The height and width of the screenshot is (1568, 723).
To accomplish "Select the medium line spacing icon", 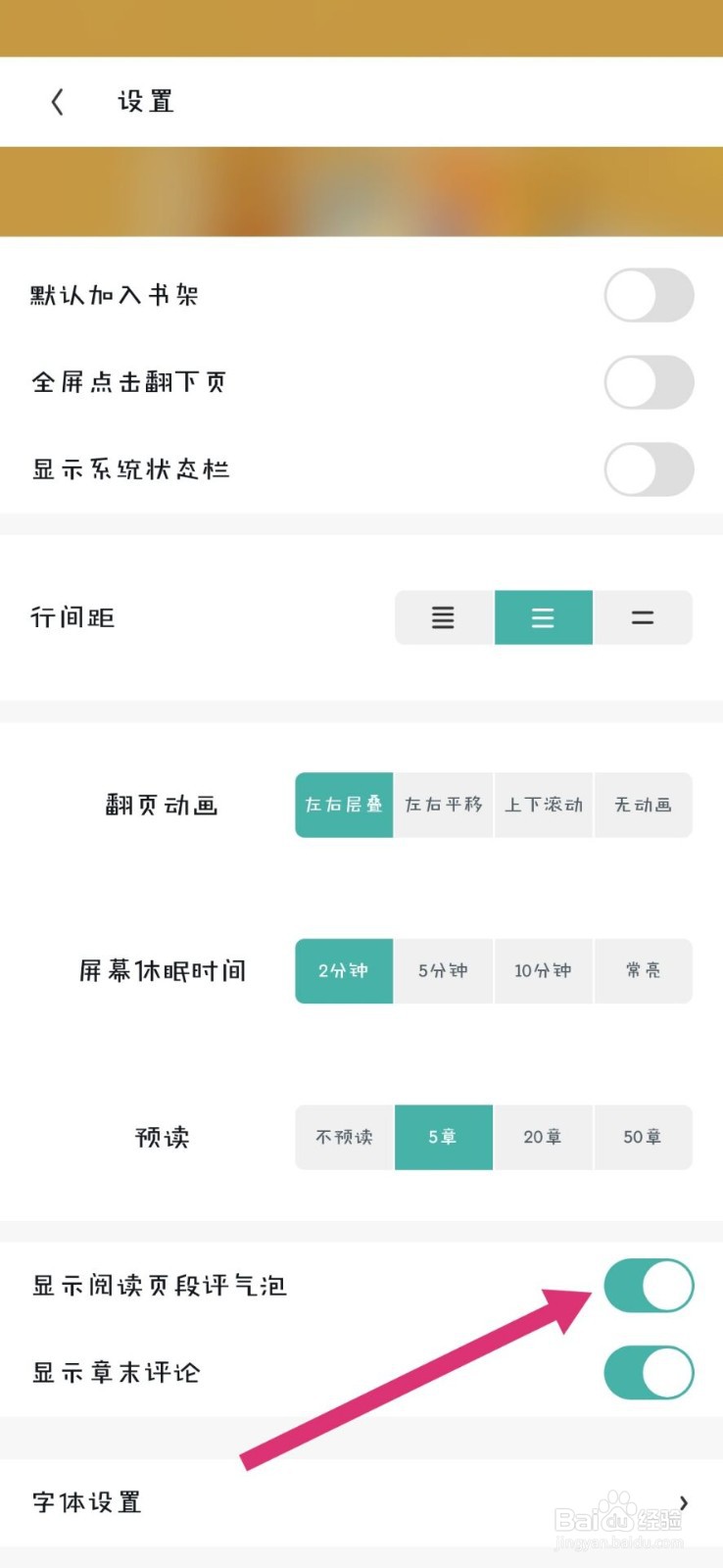I will pyautogui.click(x=543, y=617).
